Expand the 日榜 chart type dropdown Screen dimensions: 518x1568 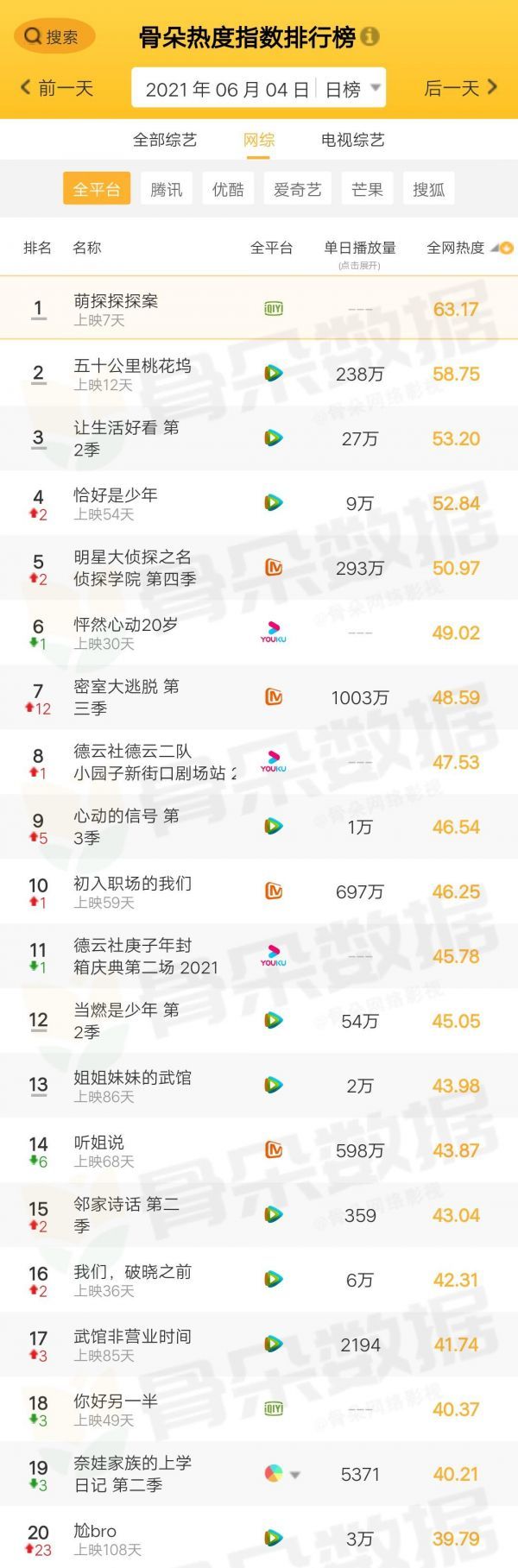pyautogui.click(x=352, y=89)
